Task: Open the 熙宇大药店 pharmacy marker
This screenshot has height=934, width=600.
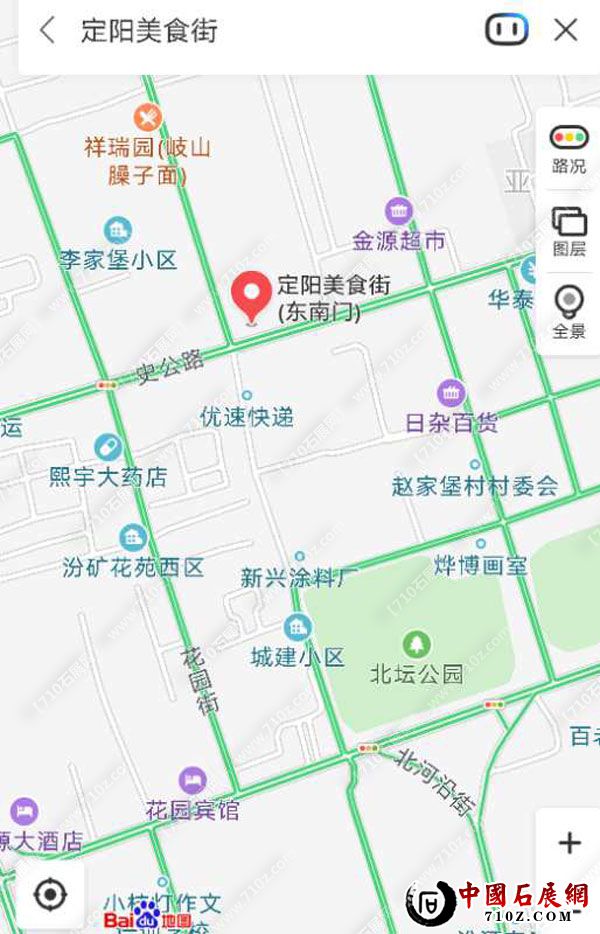Action: (108, 448)
